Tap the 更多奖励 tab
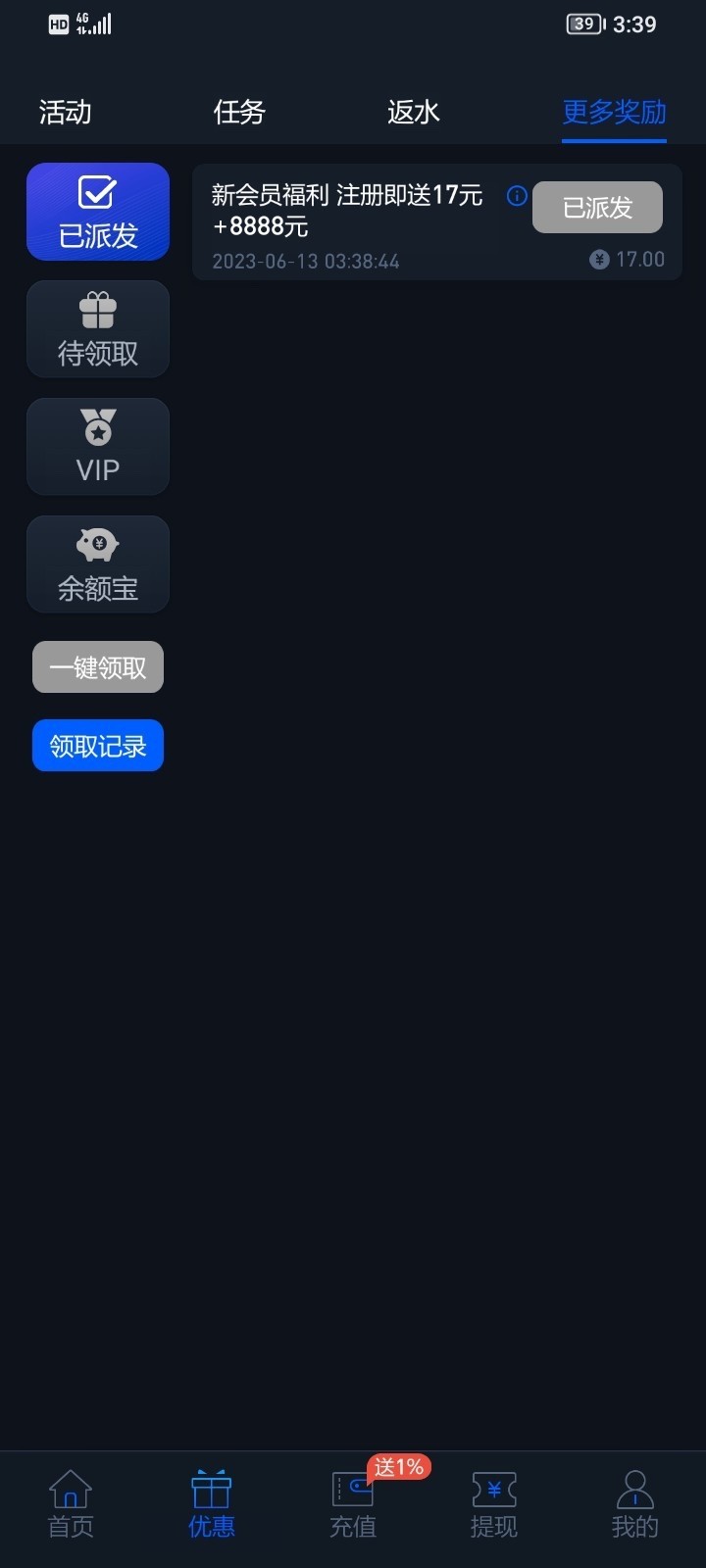Viewport: 706px width, 1568px height. click(x=614, y=113)
